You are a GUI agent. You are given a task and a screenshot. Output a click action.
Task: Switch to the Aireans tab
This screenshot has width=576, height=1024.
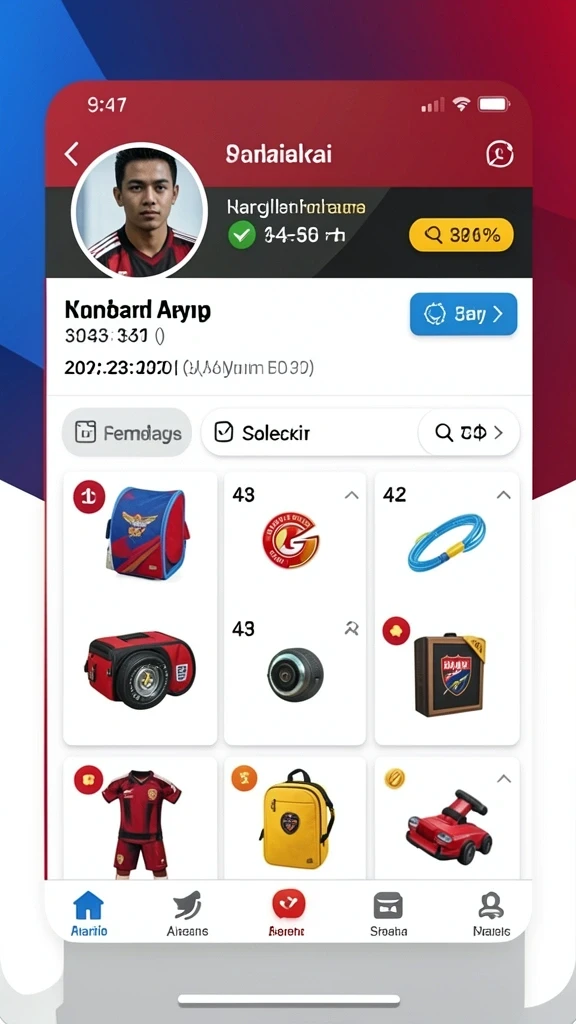(187, 914)
